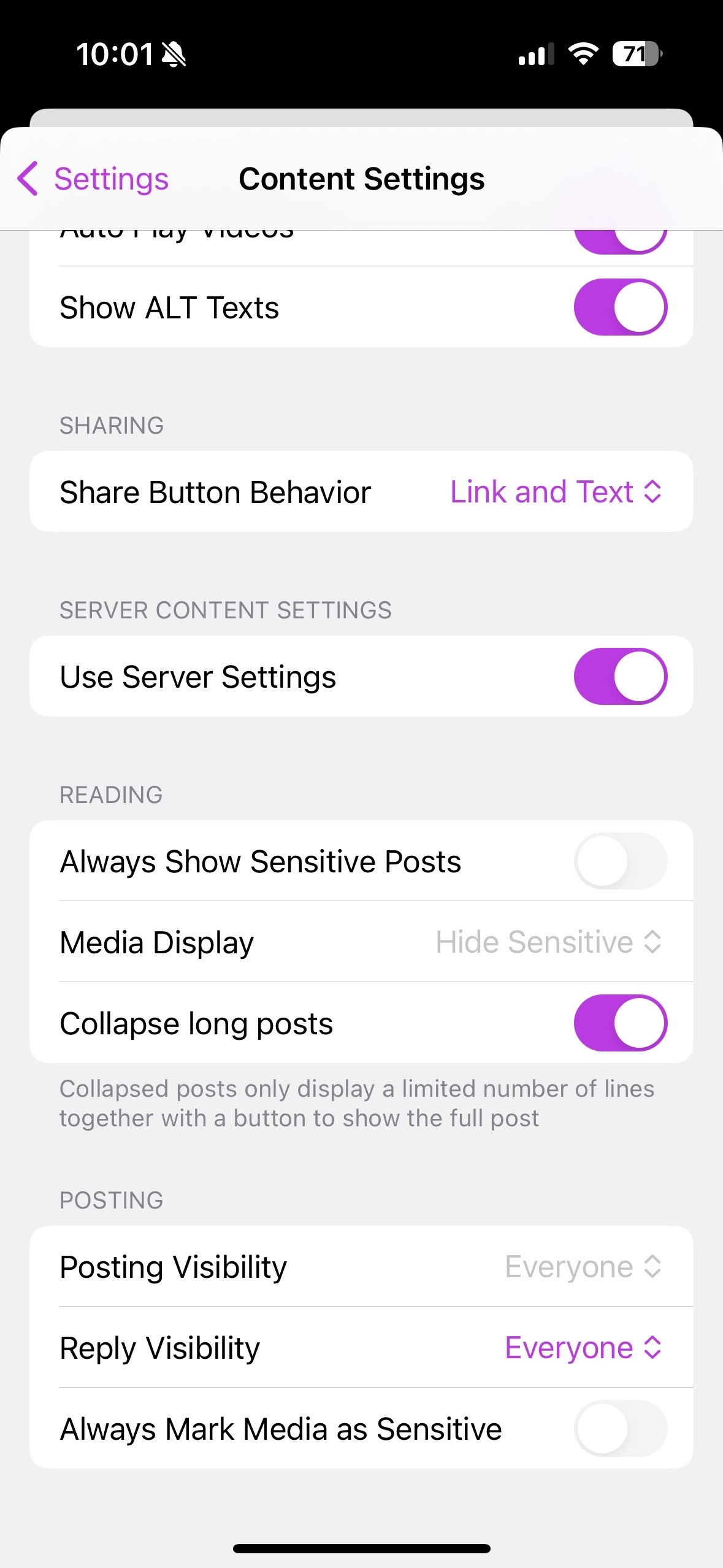Open Share Button Behavior dropdown
Viewport: 723px width, 1568px height.
click(556, 492)
